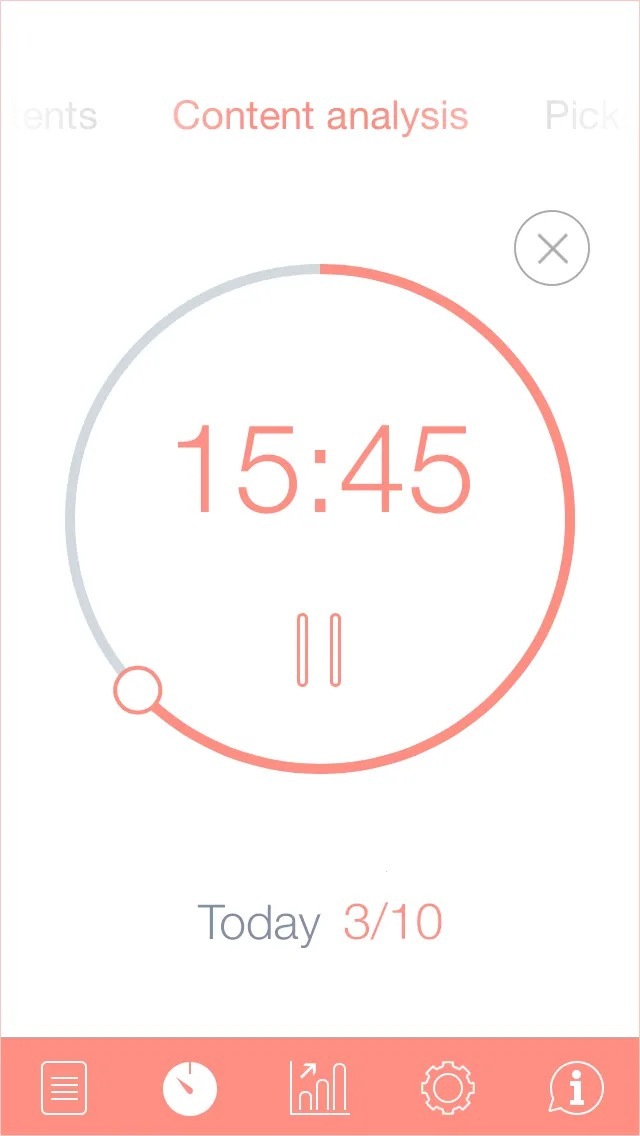The height and width of the screenshot is (1136, 640).
Task: Tap the round handle on the timer ring
Action: 138,690
